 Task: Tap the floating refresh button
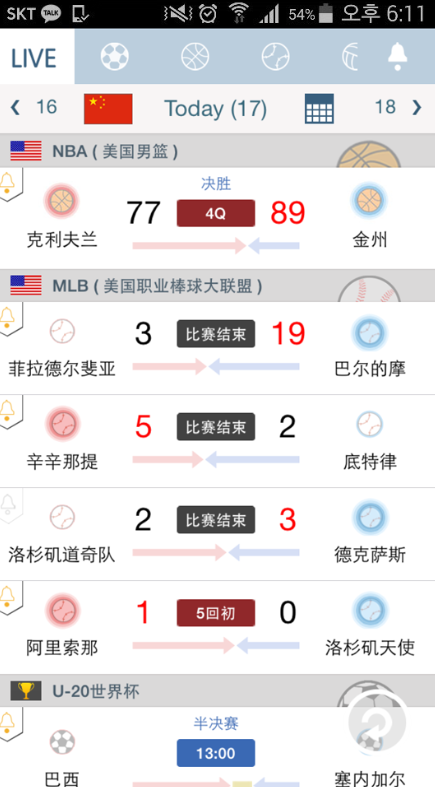pos(377,723)
